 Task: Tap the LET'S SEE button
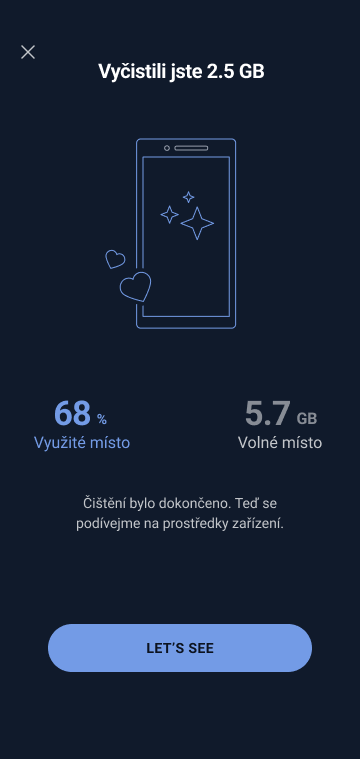[180, 648]
